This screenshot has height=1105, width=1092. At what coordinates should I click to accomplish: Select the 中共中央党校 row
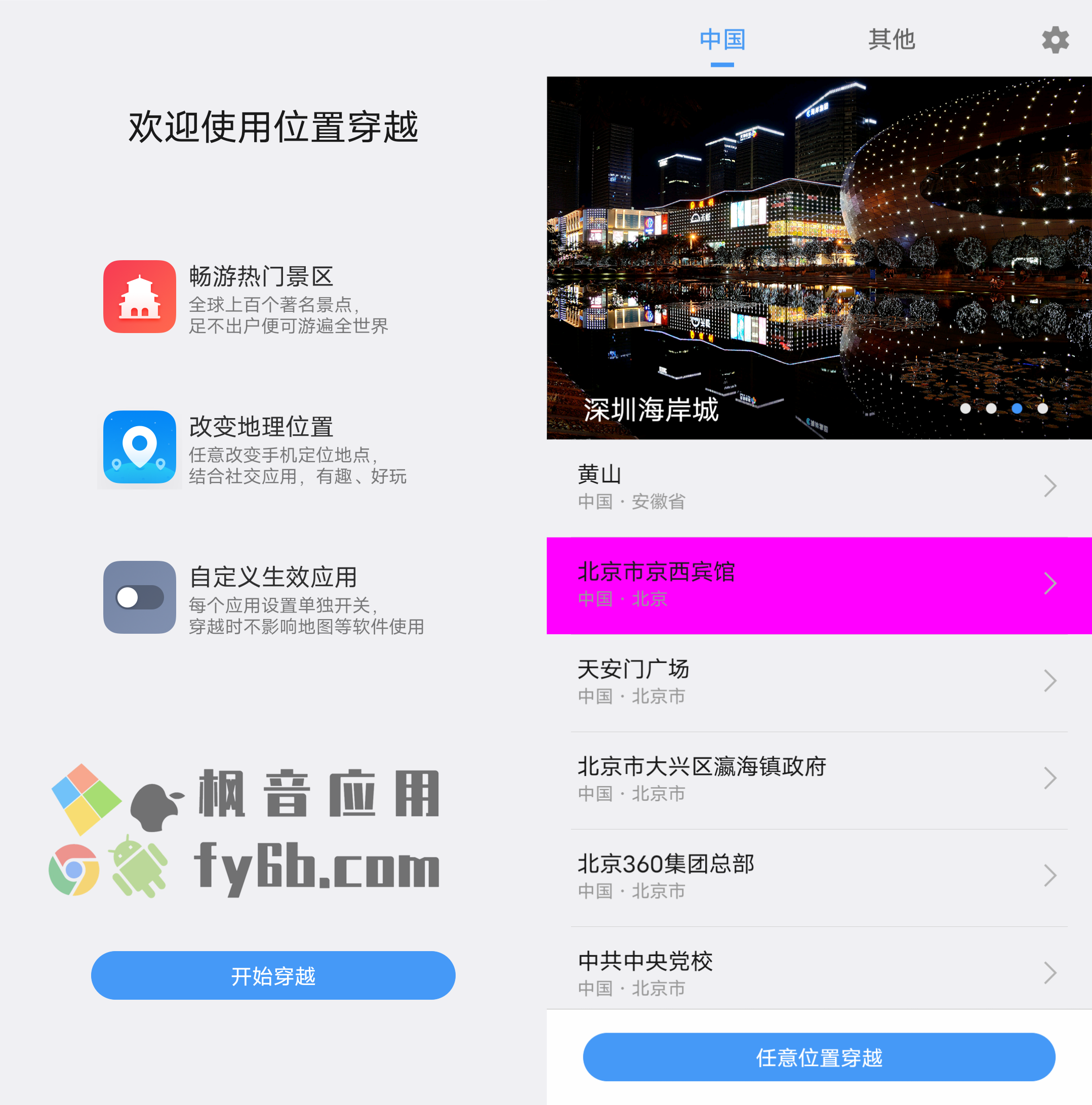click(x=819, y=972)
